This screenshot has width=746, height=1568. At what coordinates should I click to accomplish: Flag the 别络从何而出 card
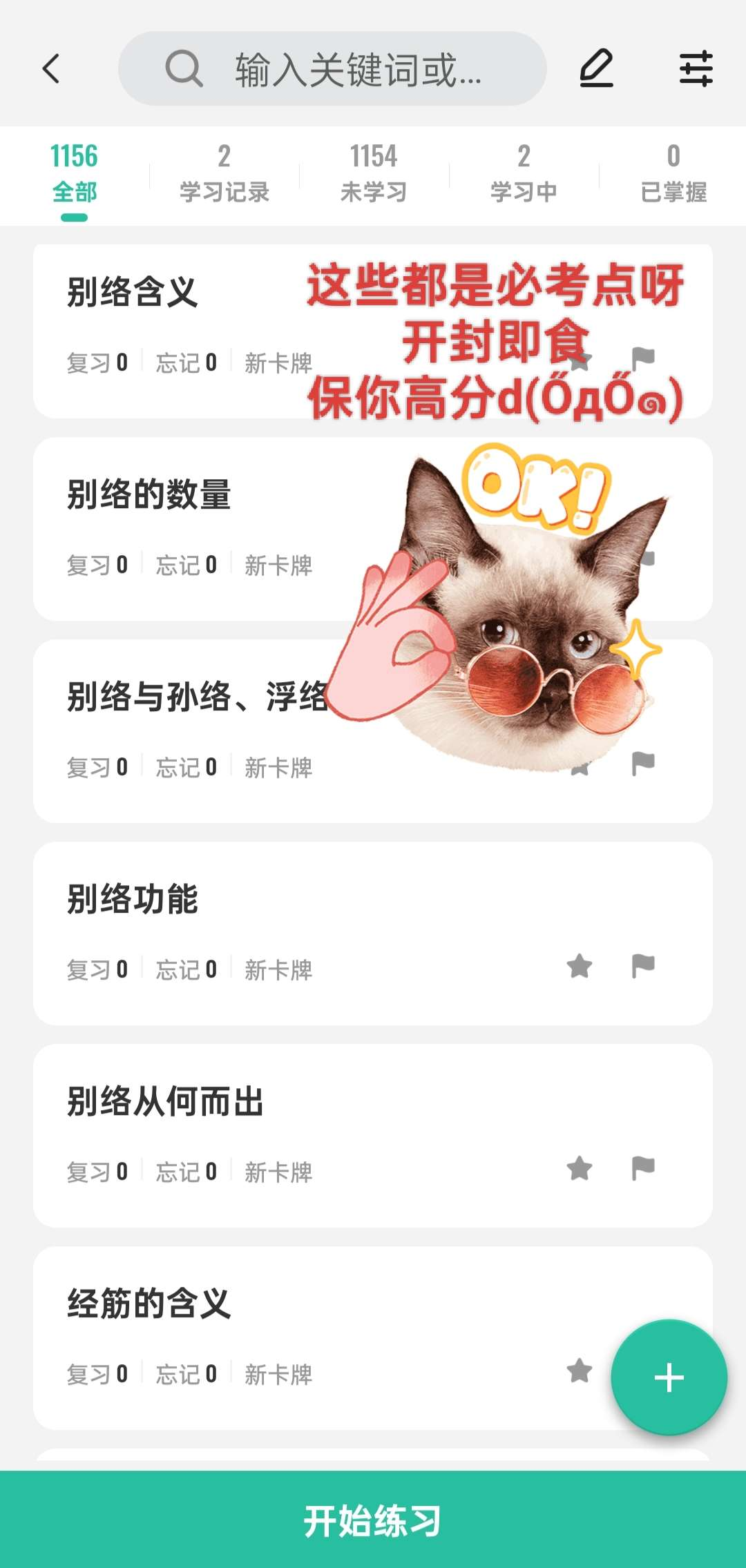643,1168
